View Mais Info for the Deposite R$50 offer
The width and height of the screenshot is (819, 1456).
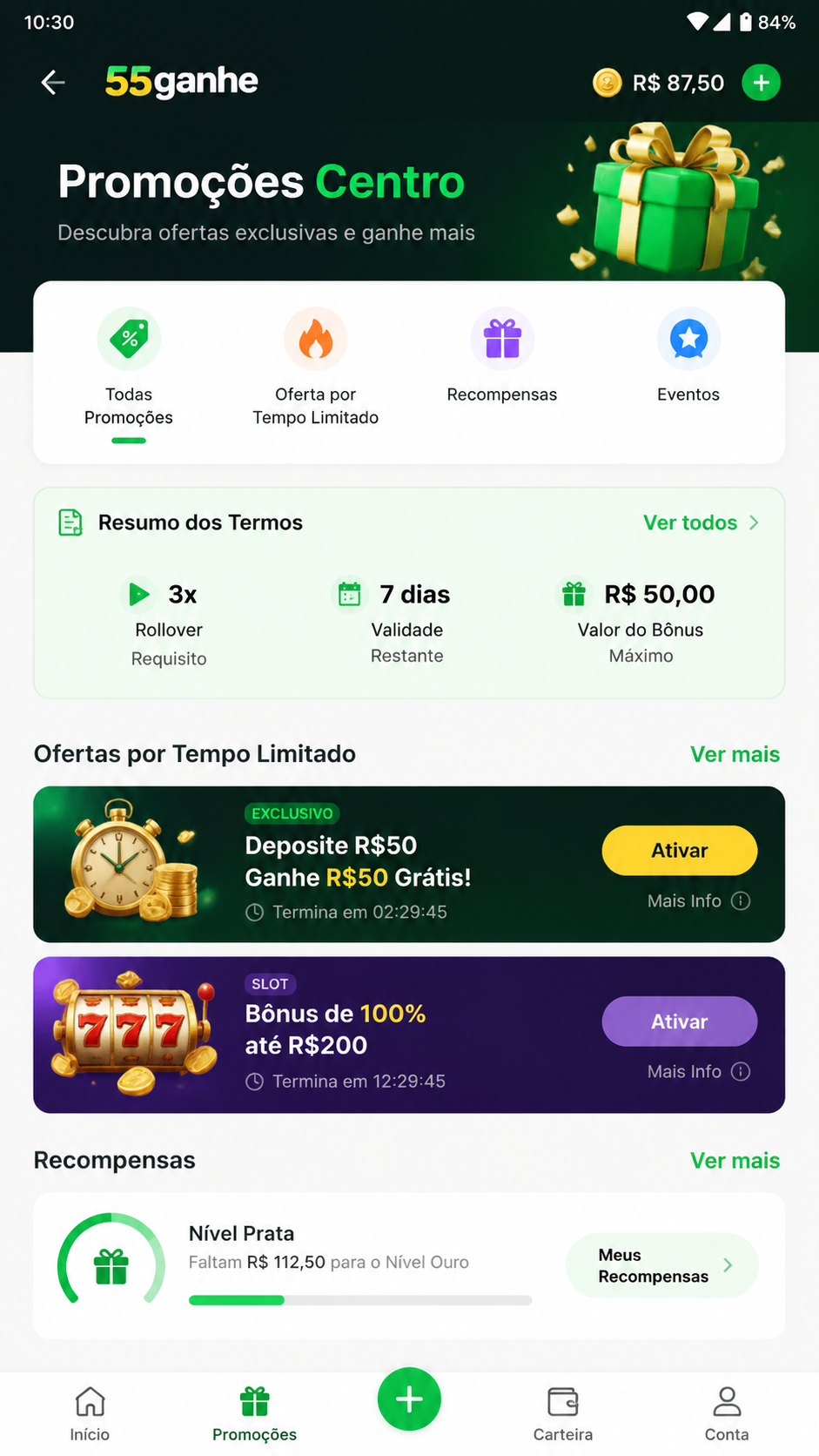[x=699, y=900]
